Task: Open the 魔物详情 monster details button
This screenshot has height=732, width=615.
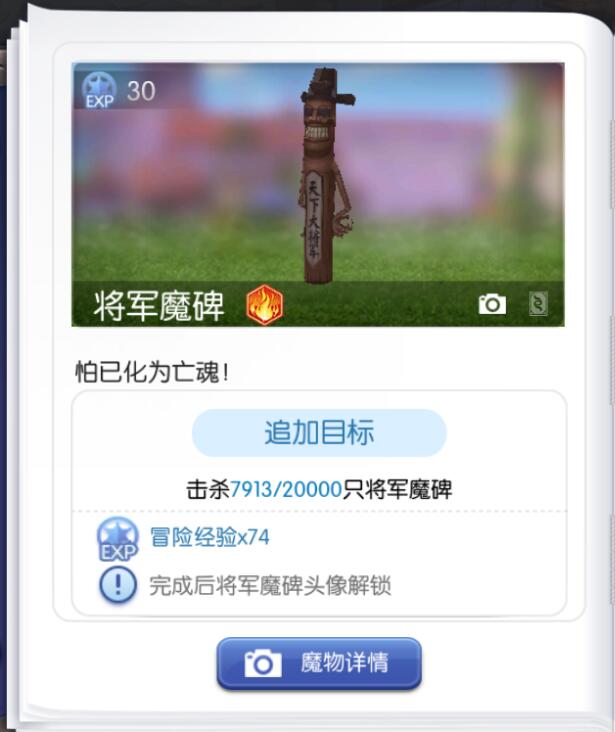Action: (319, 663)
